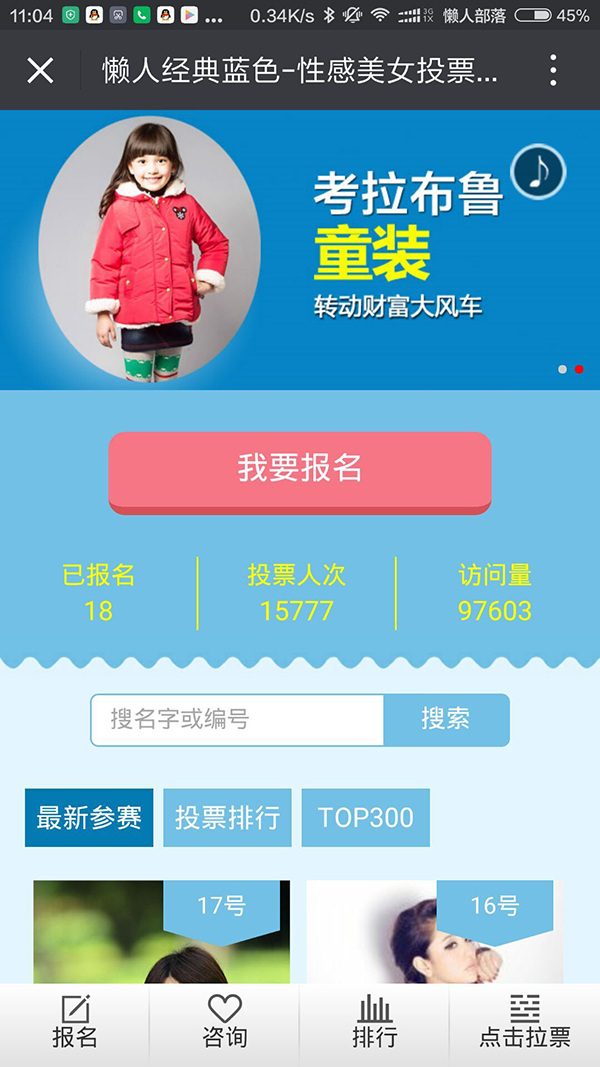Go to 报名 in bottom bar
Image resolution: width=600 pixels, height=1067 pixels.
coord(75,1023)
